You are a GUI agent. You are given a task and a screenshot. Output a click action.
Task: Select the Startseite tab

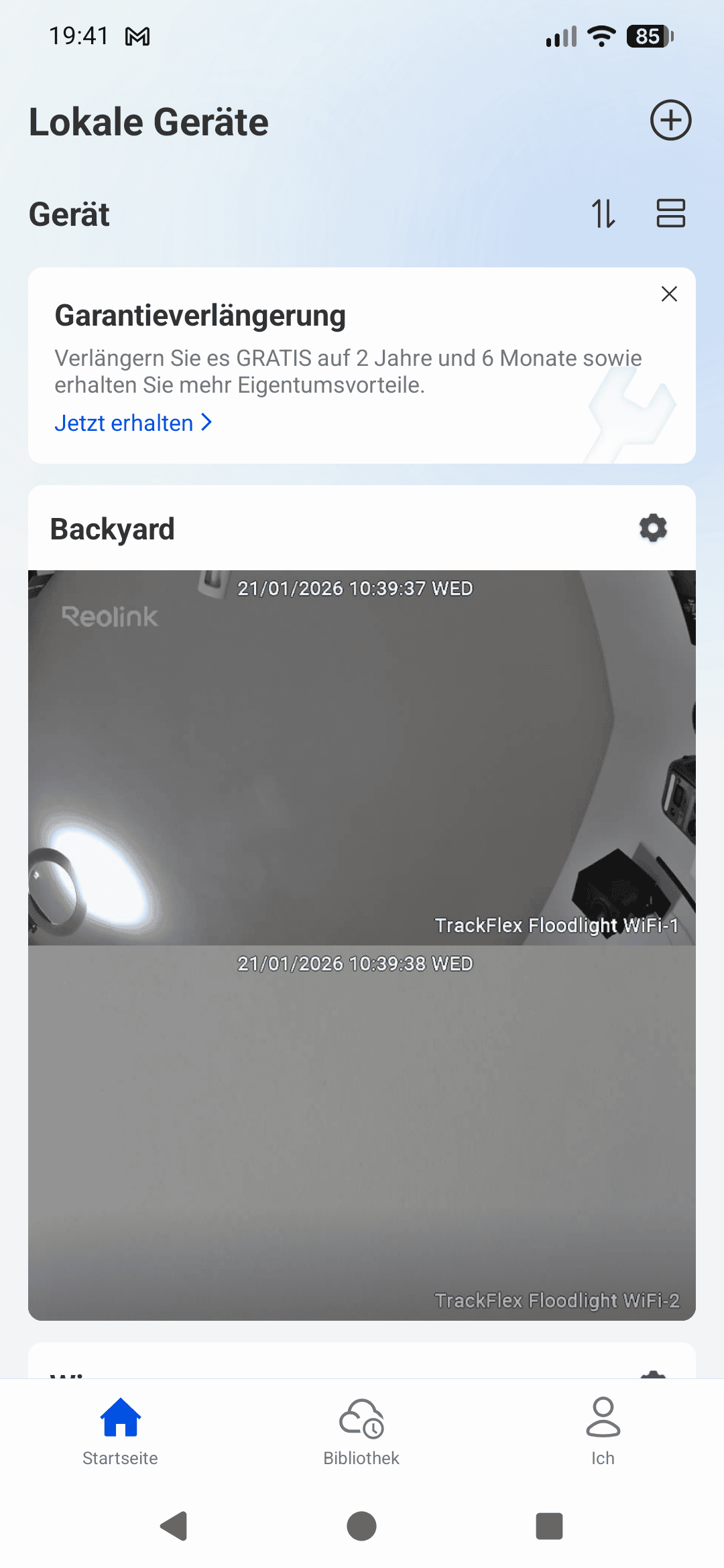click(x=120, y=1431)
